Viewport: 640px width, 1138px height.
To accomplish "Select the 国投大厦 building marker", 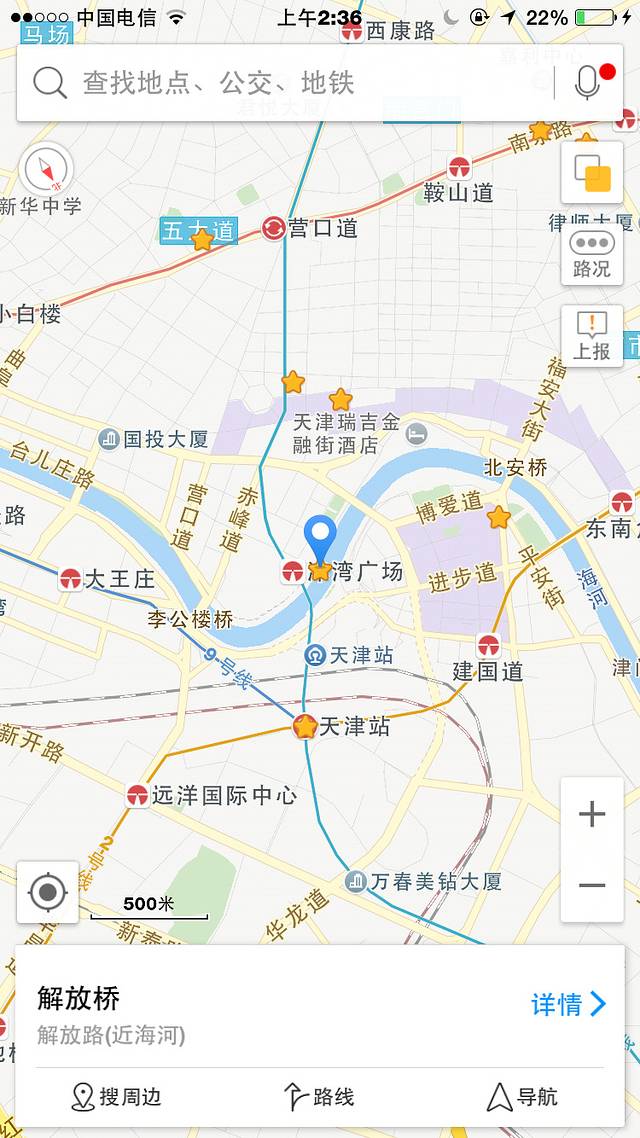I will 109,439.
